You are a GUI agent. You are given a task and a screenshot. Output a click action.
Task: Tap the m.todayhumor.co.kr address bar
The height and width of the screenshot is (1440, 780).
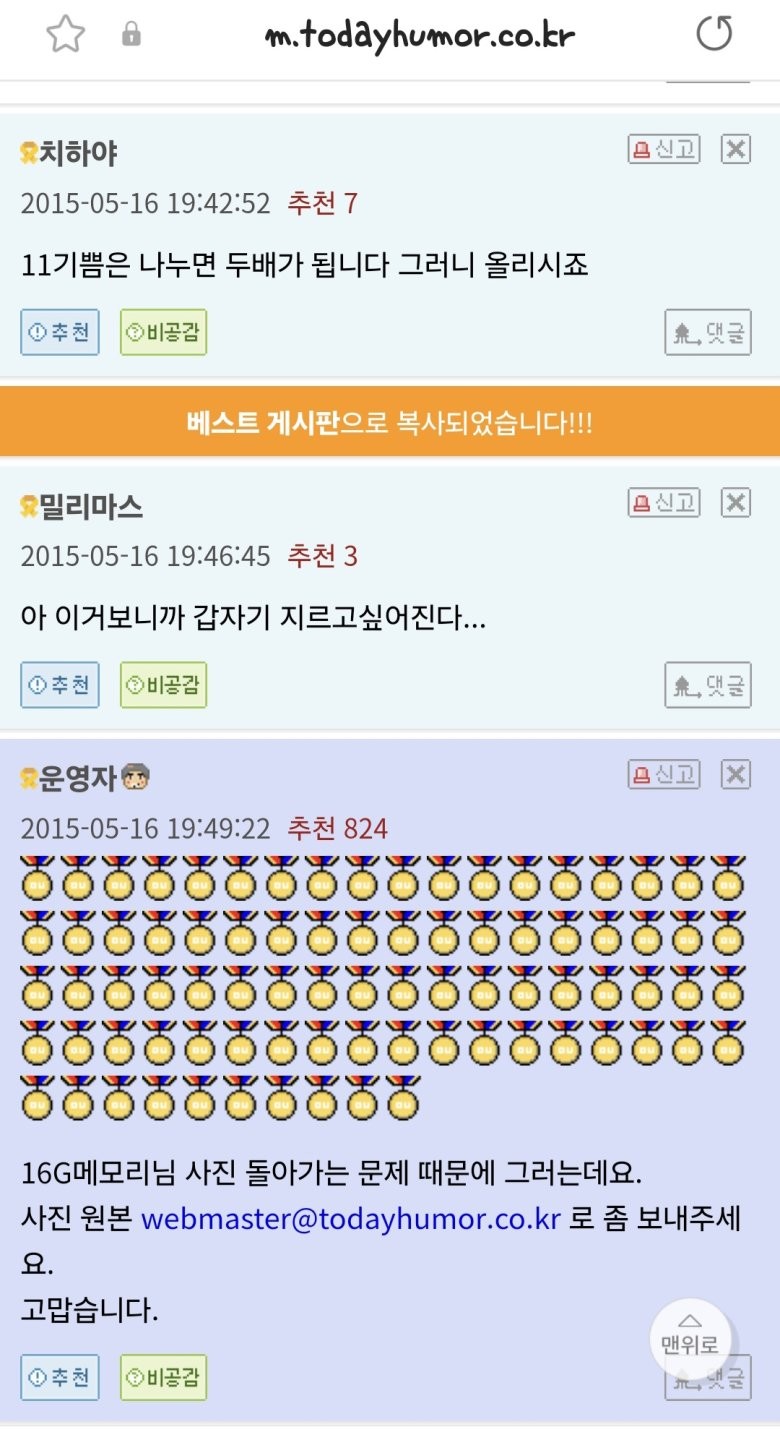click(x=419, y=37)
